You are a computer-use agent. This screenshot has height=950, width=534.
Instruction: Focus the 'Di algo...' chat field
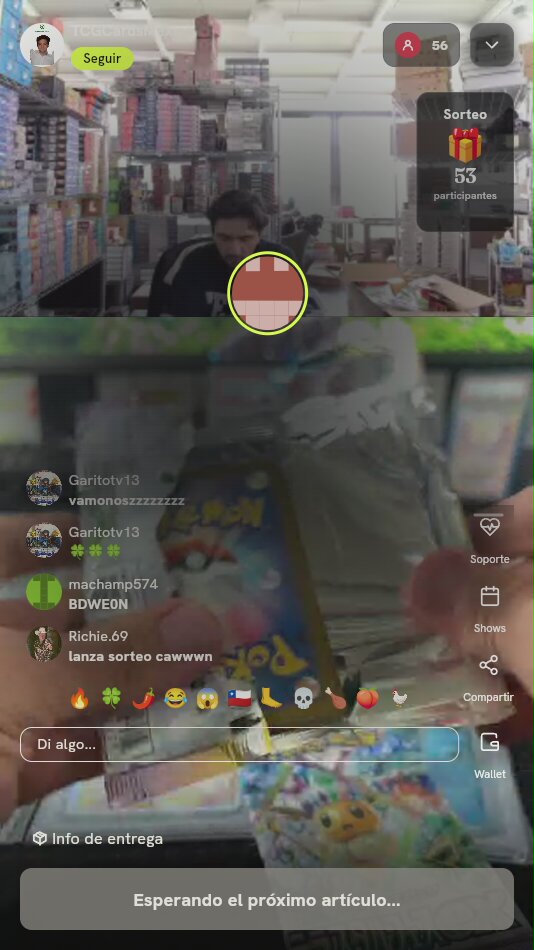pyautogui.click(x=239, y=744)
